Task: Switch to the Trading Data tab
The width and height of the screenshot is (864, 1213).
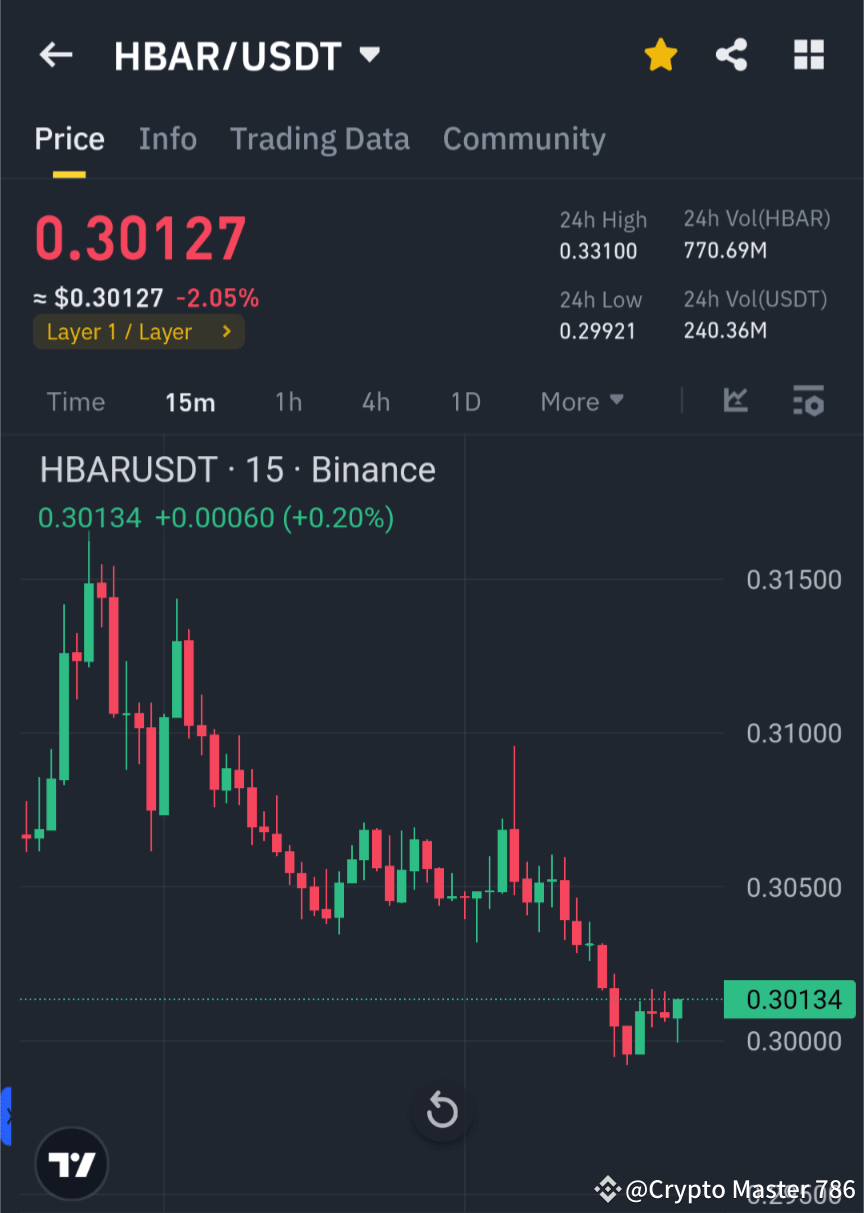Action: [319, 138]
